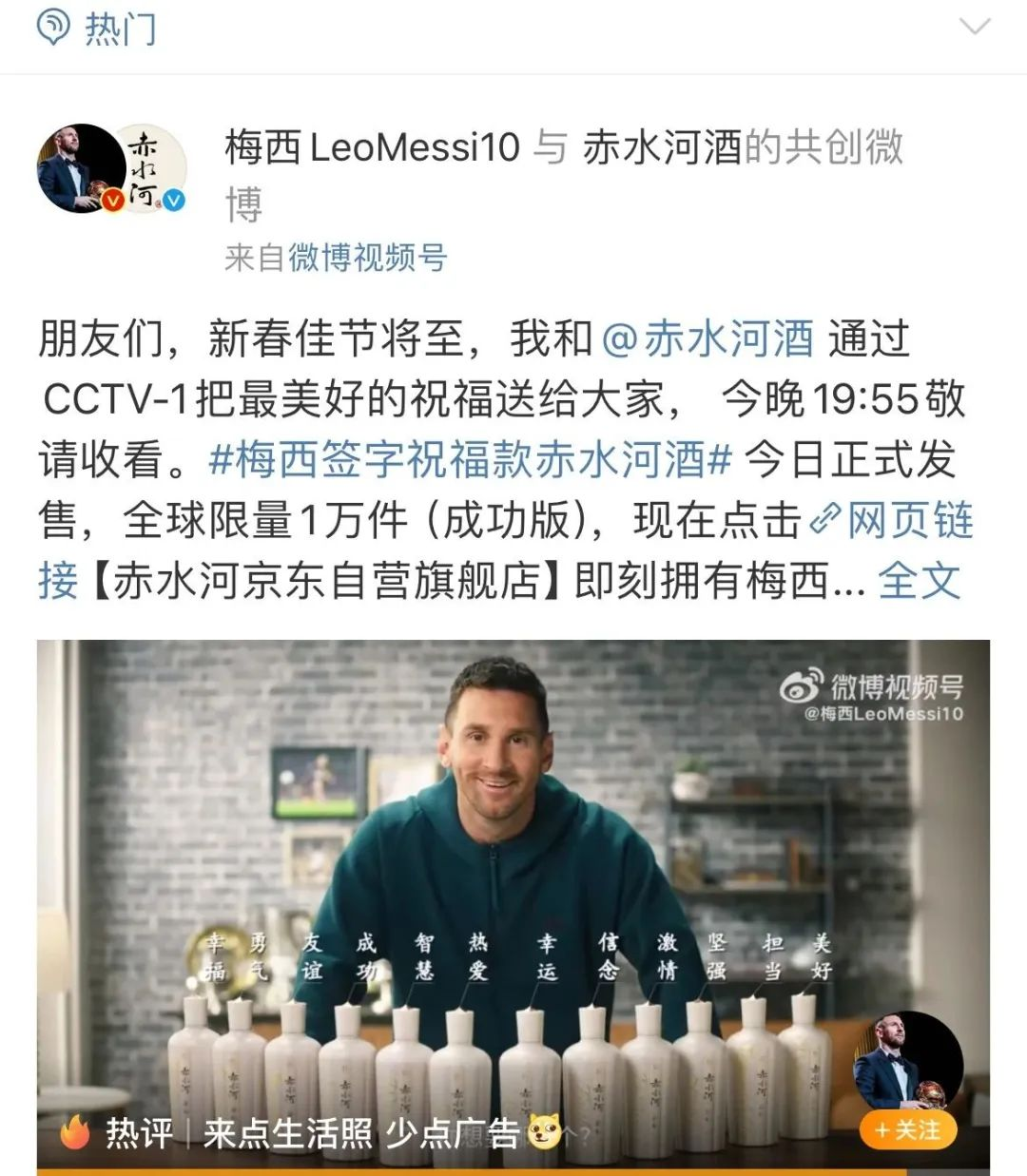Image resolution: width=1027 pixels, height=1176 pixels.
Task: Follow the account with +关注 button
Action: click(x=907, y=1129)
